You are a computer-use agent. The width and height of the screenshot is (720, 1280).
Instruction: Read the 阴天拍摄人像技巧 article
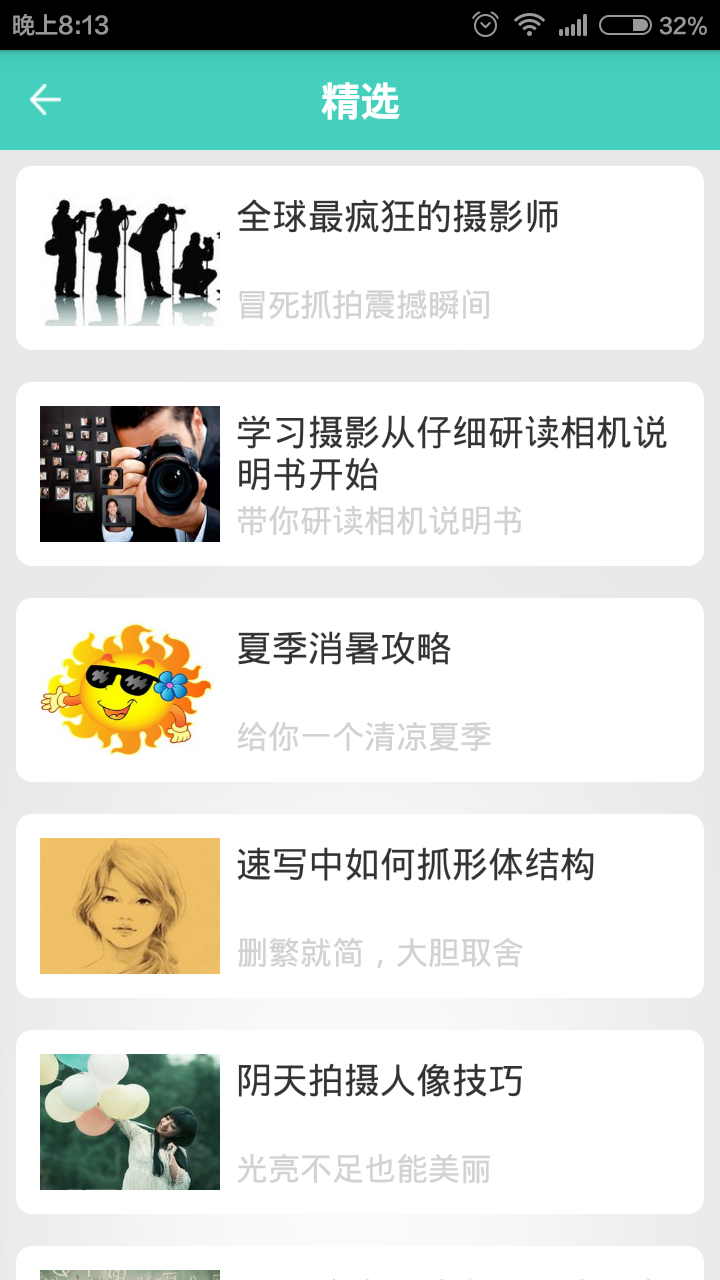tap(360, 1122)
